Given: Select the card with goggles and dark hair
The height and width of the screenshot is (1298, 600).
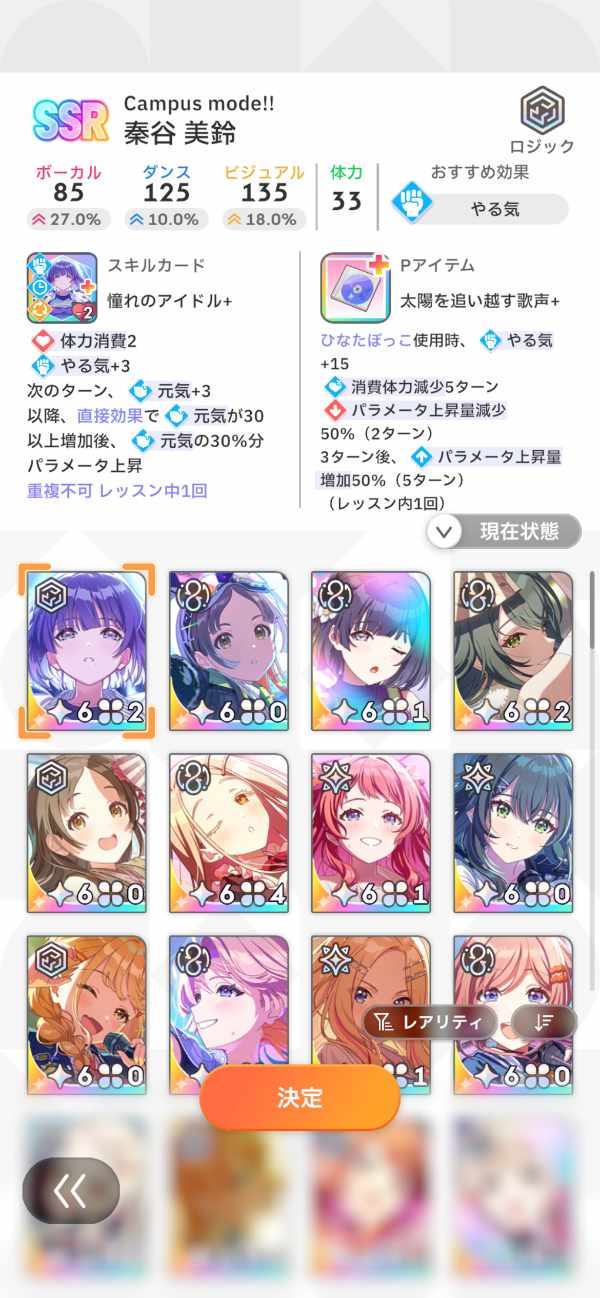Looking at the screenshot, I should [x=229, y=650].
